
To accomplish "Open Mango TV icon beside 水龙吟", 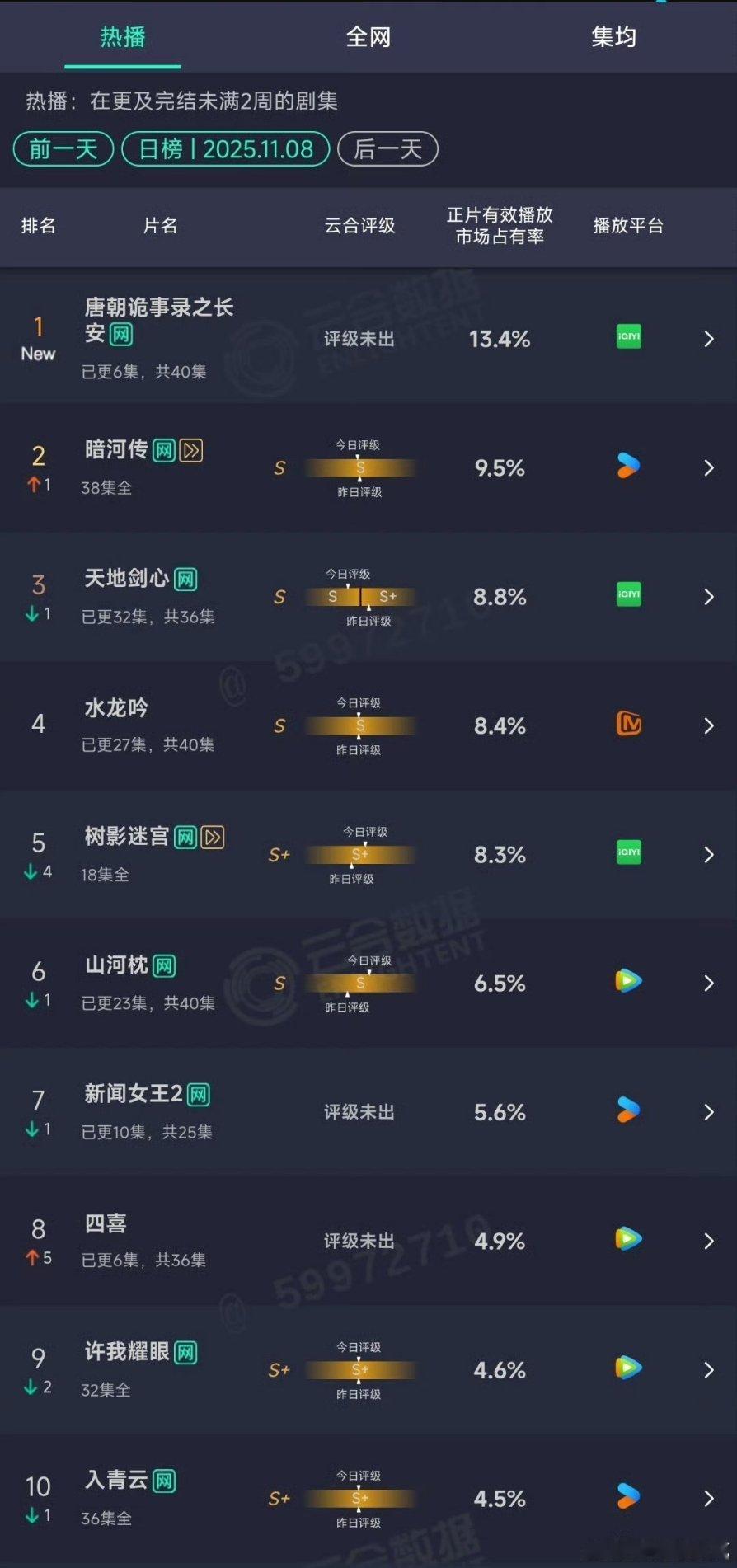I will point(628,725).
